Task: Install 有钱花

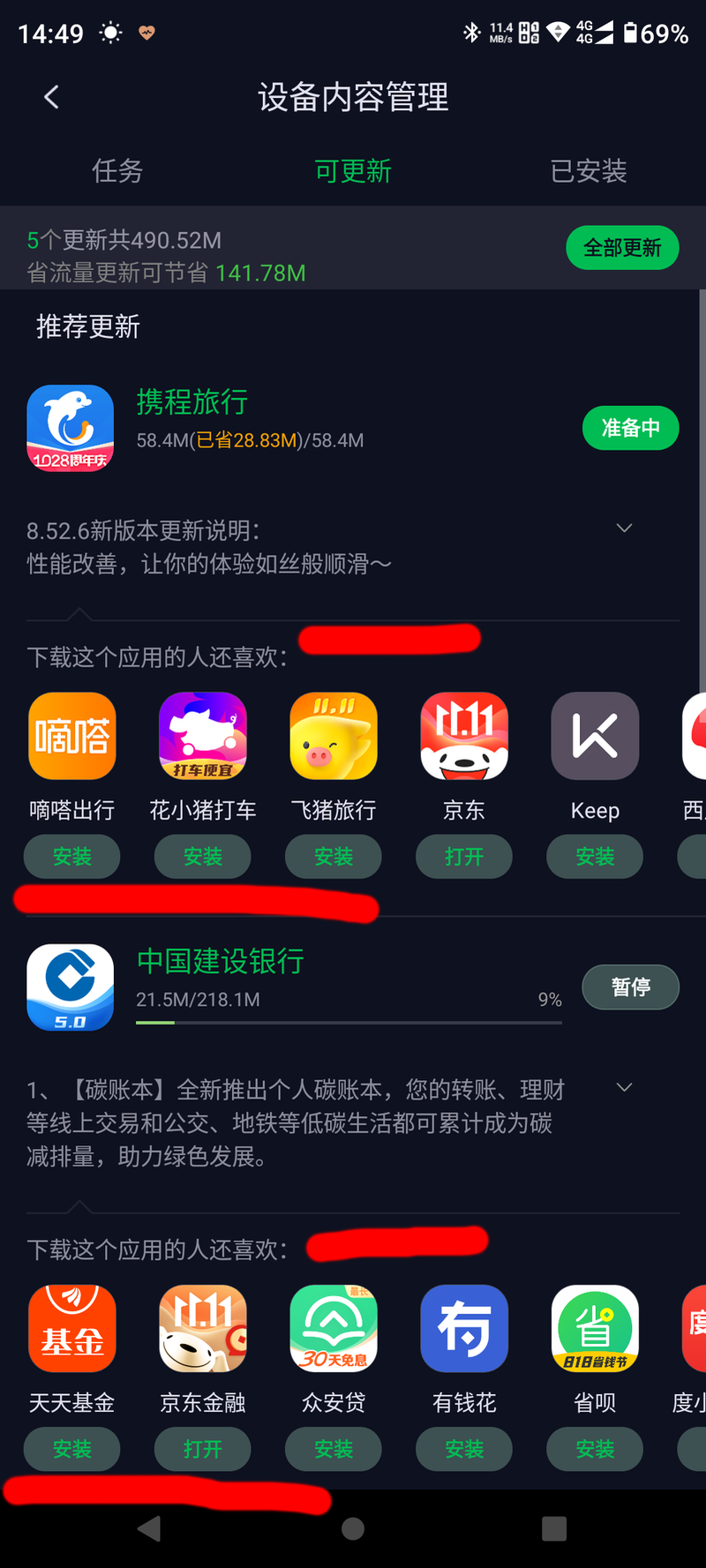Action: (x=464, y=1449)
